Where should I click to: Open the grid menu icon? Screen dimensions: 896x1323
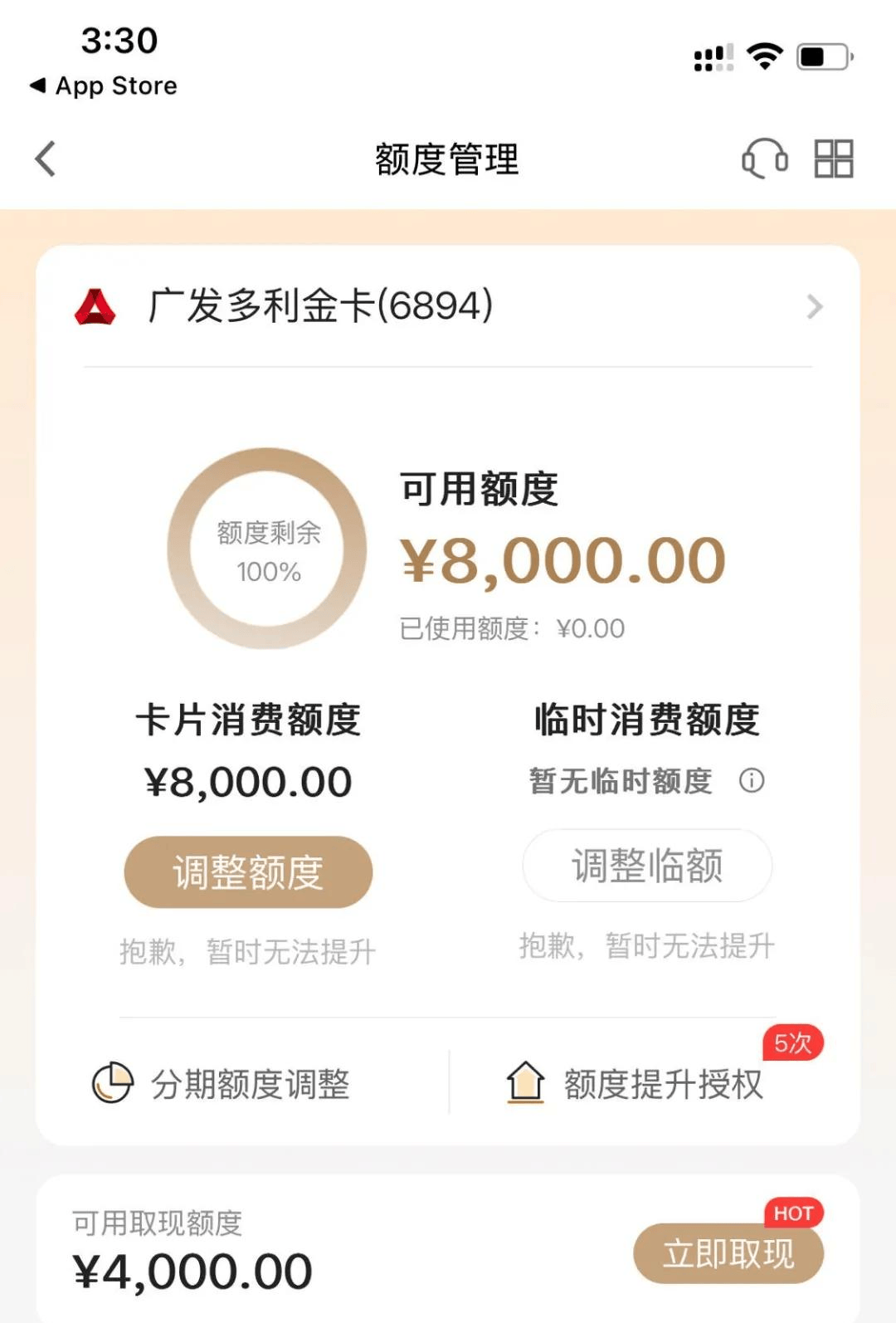tap(833, 159)
